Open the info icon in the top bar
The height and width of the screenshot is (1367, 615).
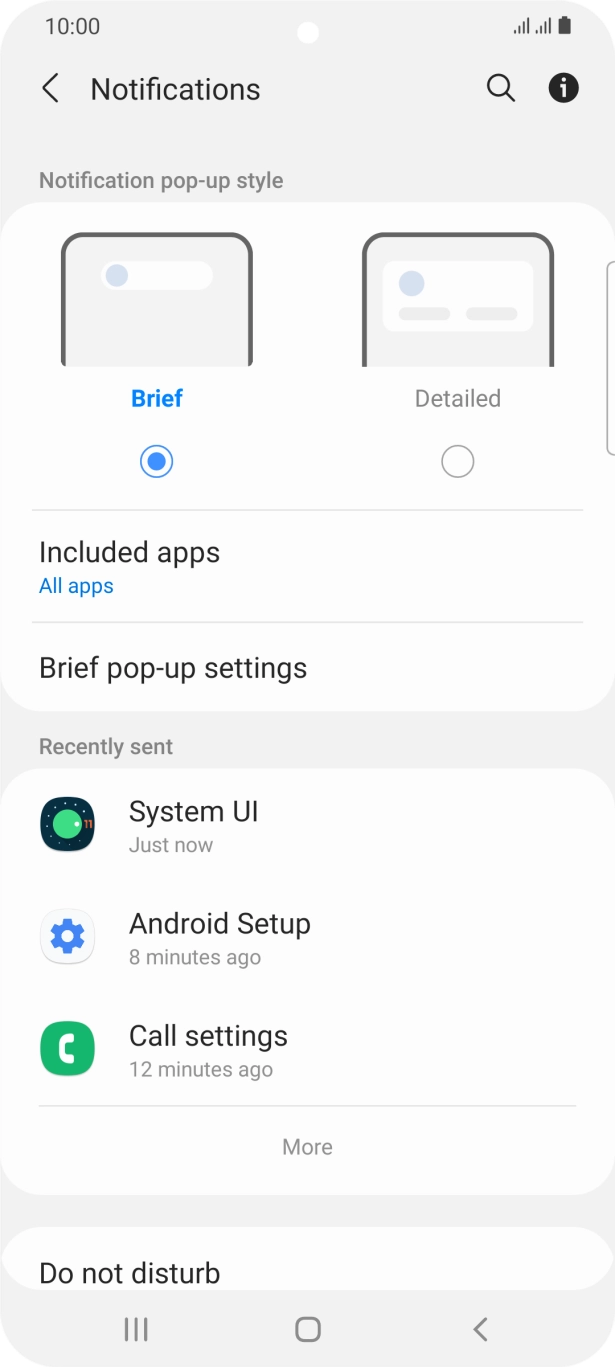click(x=564, y=89)
